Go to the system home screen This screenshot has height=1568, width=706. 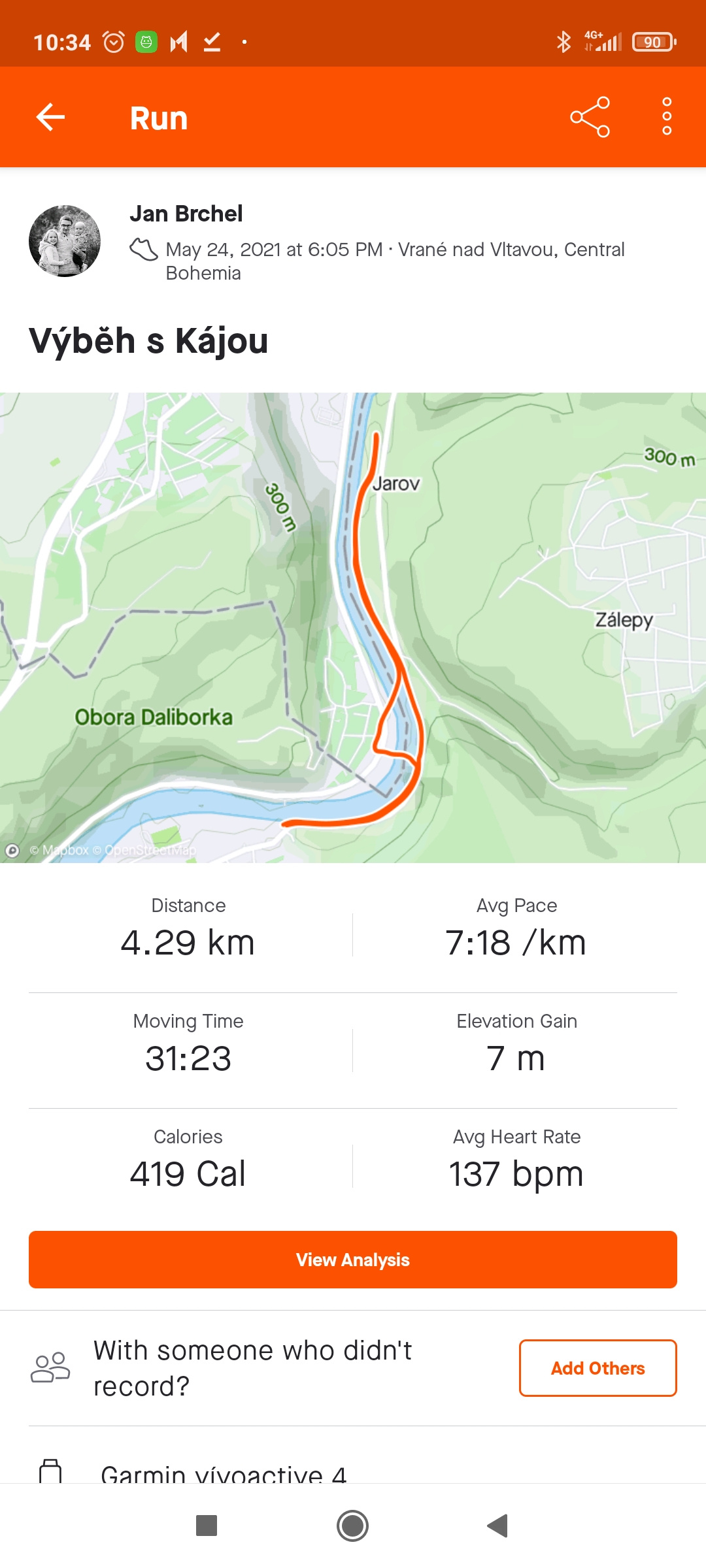point(353,1526)
